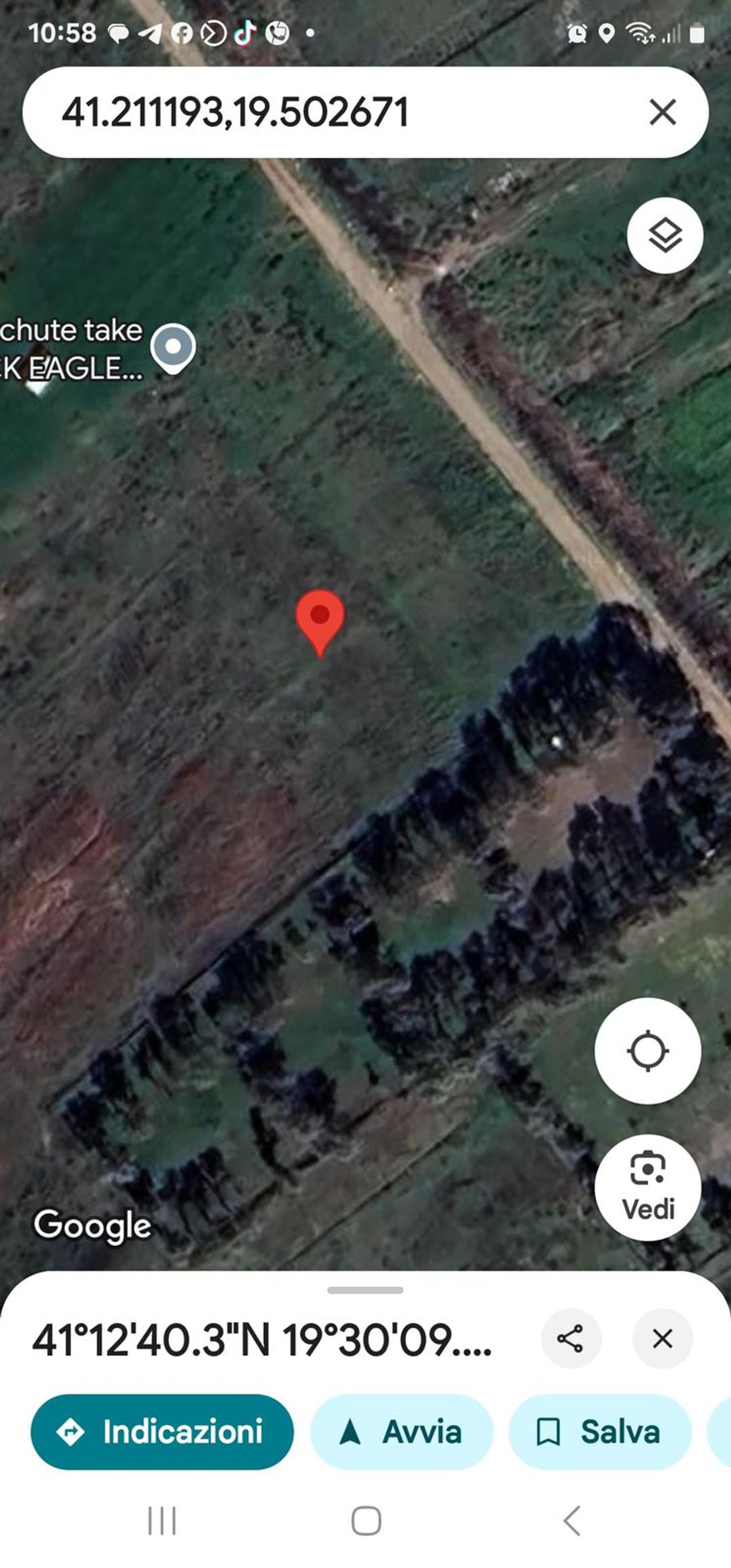Open recent apps from navigation bar
This screenshot has width=731, height=1568.
(162, 1521)
